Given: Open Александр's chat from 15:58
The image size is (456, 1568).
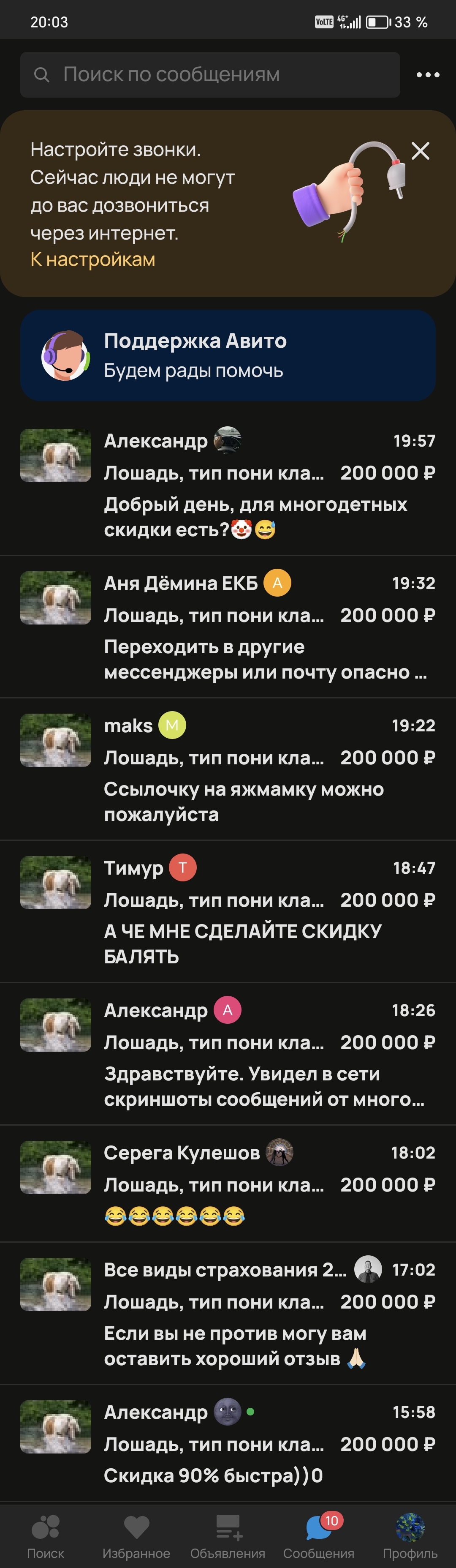Looking at the screenshot, I should tap(228, 1443).
